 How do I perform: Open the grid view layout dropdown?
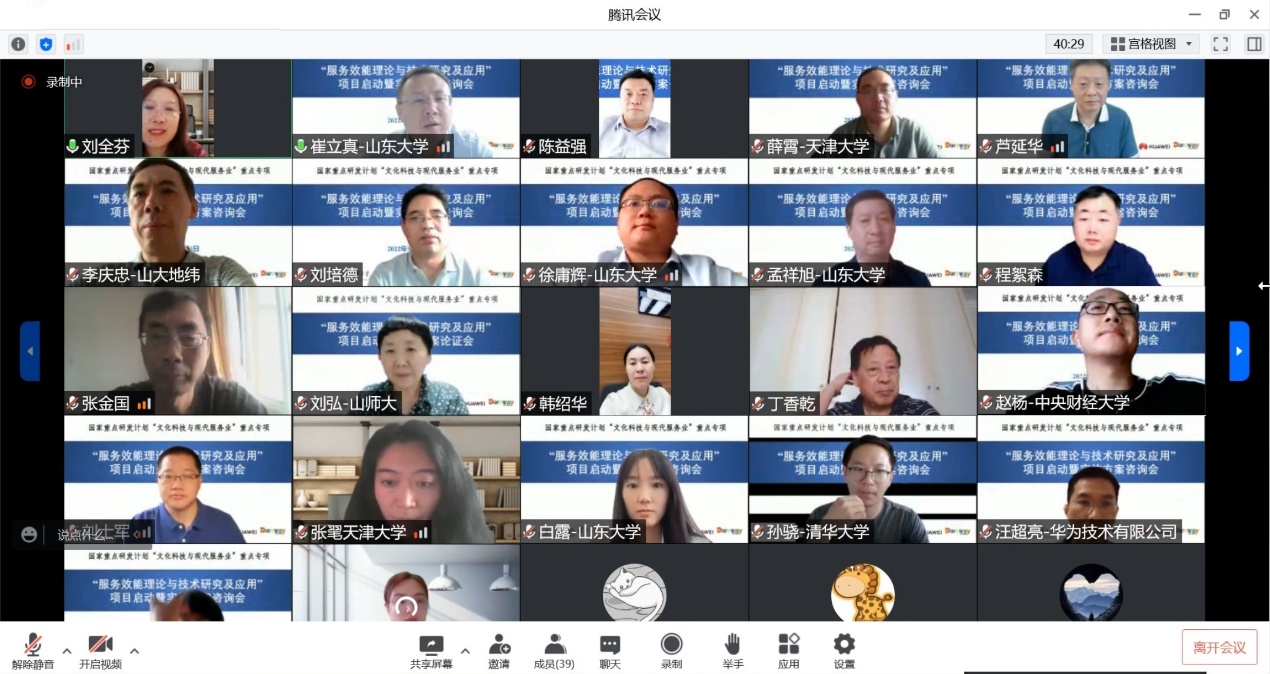click(x=1151, y=44)
